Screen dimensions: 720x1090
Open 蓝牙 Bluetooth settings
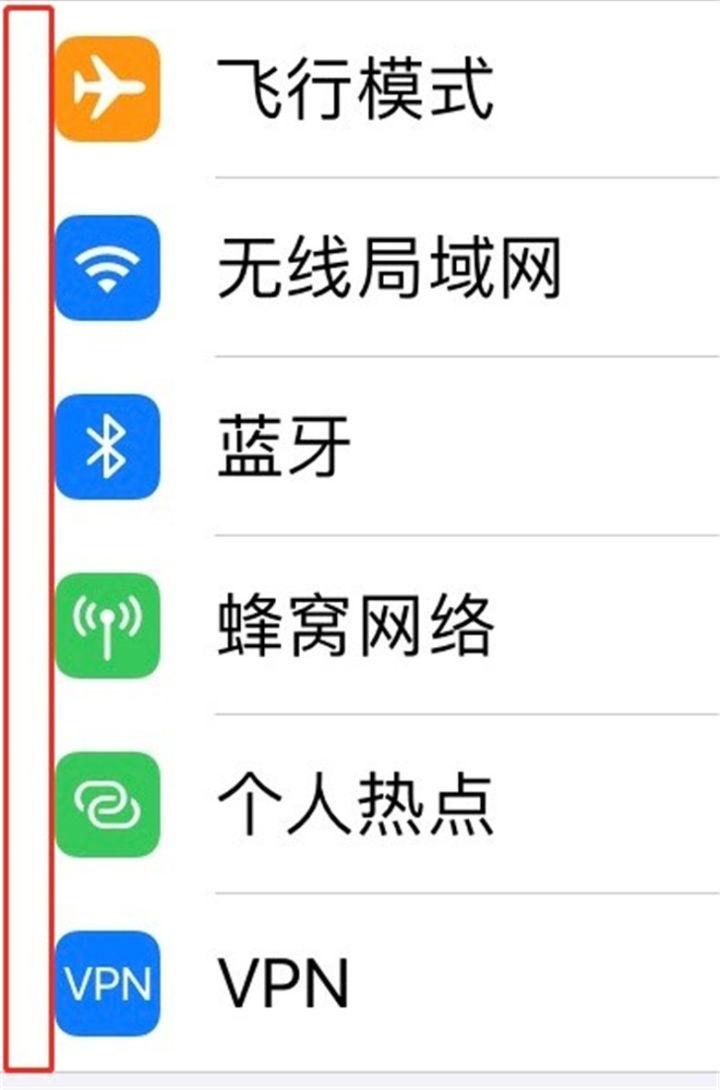(x=285, y=447)
